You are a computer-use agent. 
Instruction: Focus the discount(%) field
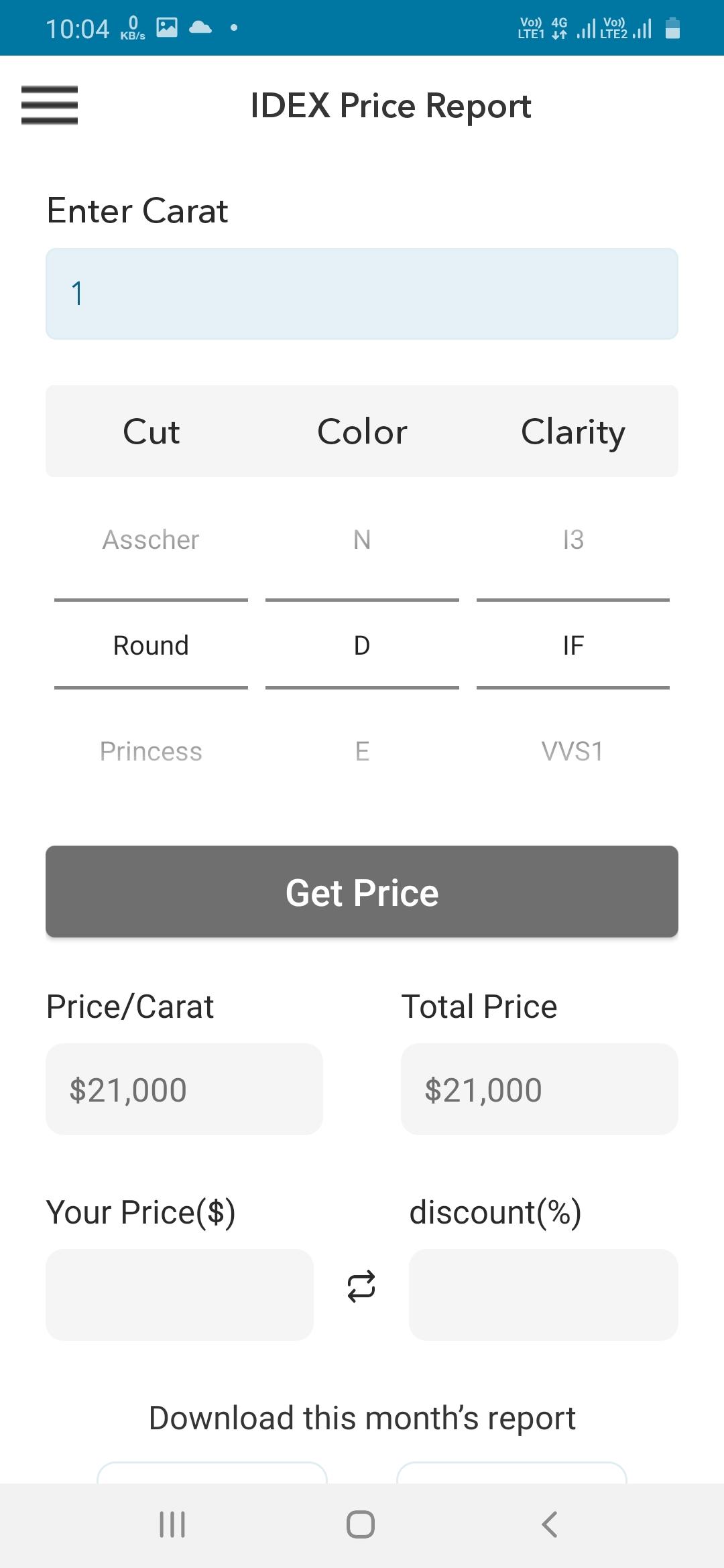click(544, 1295)
